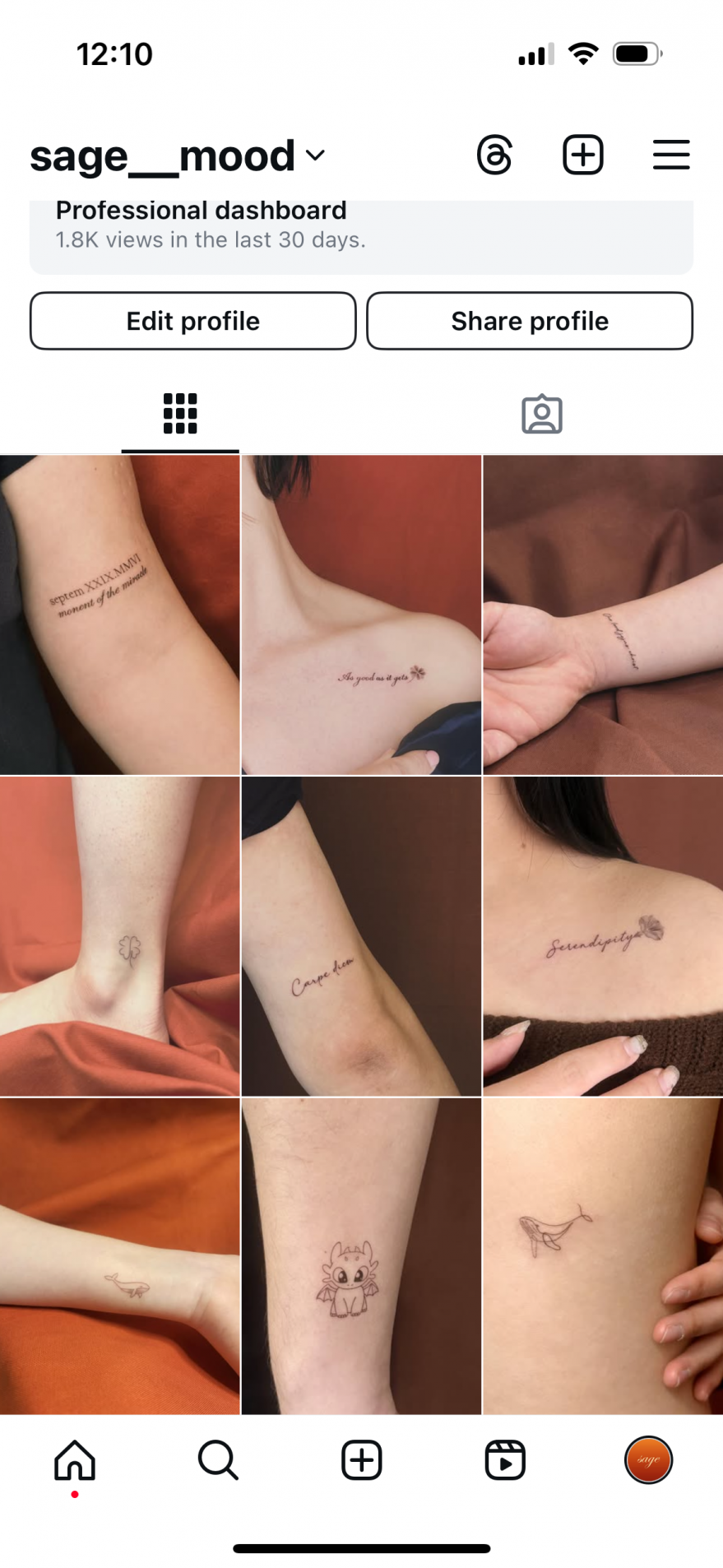Screen dimensions: 723x1568
Task: Switch to the posts grid tab
Action: click(180, 413)
